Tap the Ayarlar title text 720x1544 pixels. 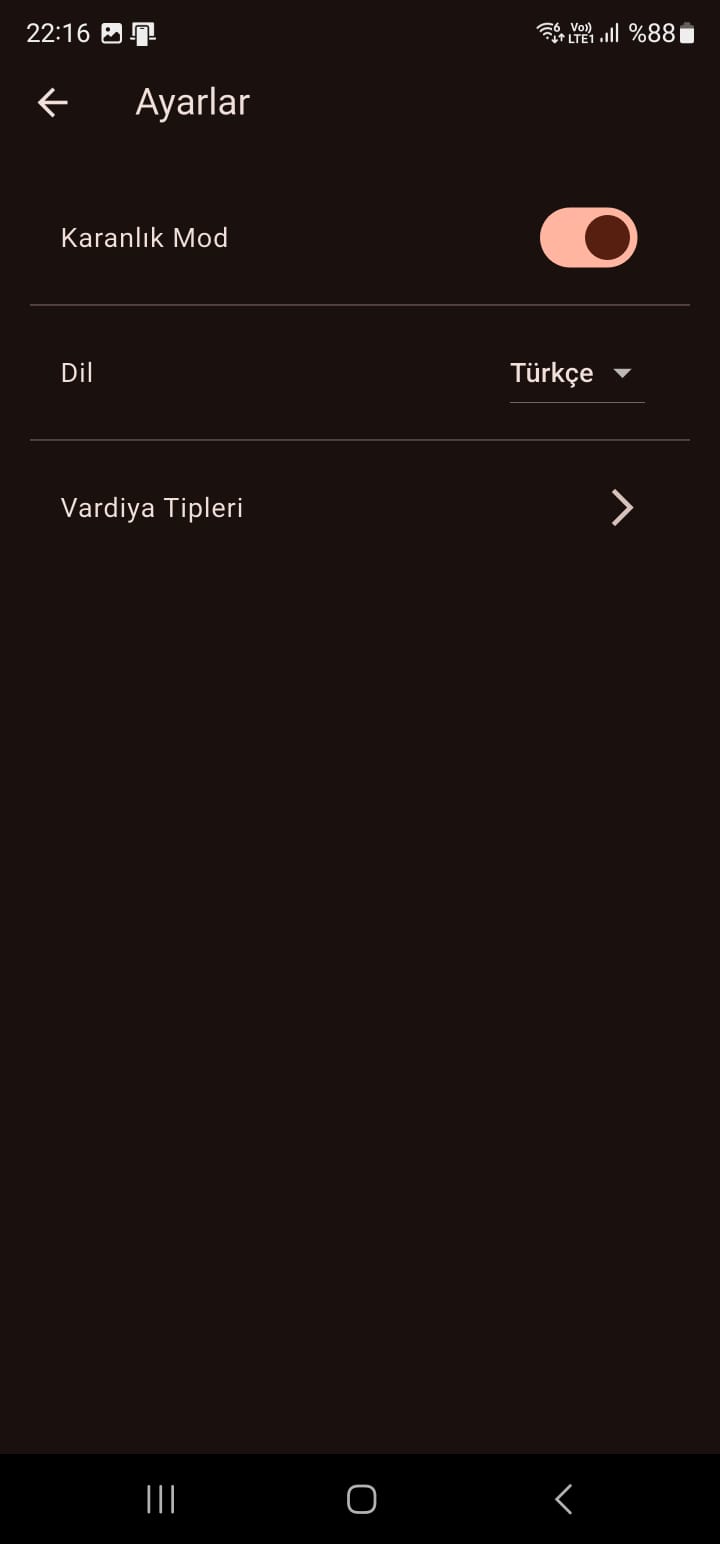(x=192, y=101)
